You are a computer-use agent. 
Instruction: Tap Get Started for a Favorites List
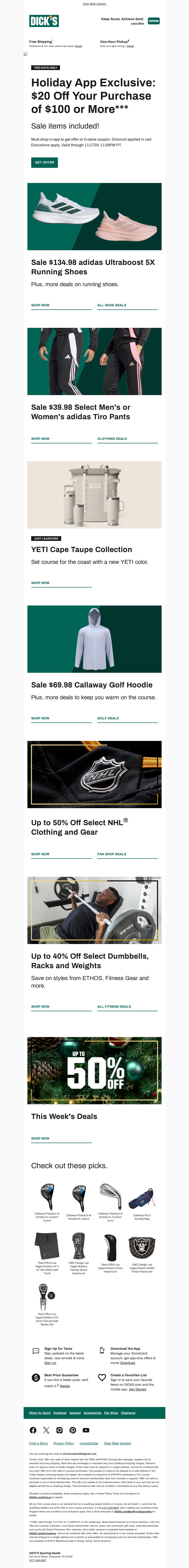click(x=137, y=1390)
